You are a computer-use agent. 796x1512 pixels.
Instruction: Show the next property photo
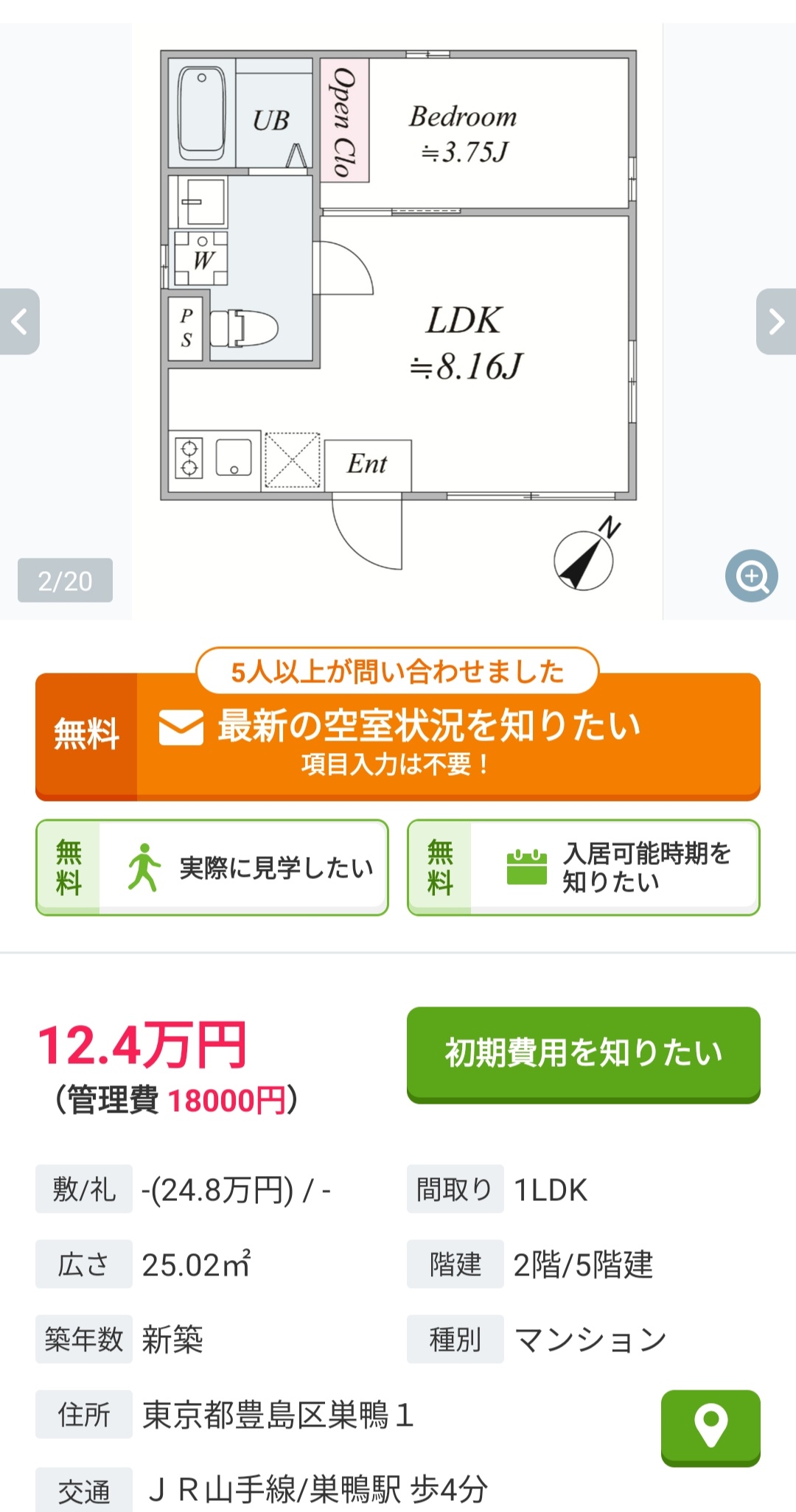click(775, 322)
